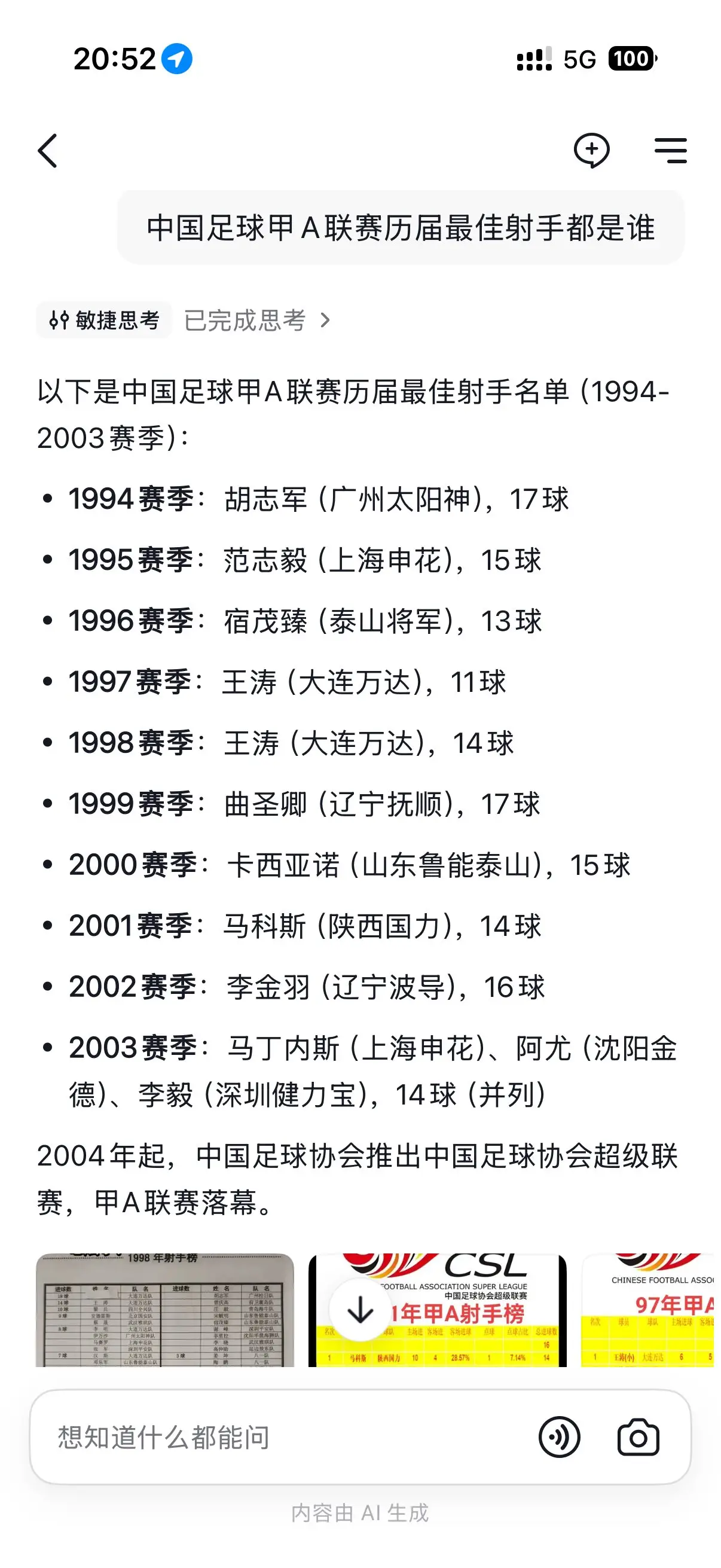Expand the 已完成思考 thinking details
721x1568 pixels.
(x=257, y=320)
